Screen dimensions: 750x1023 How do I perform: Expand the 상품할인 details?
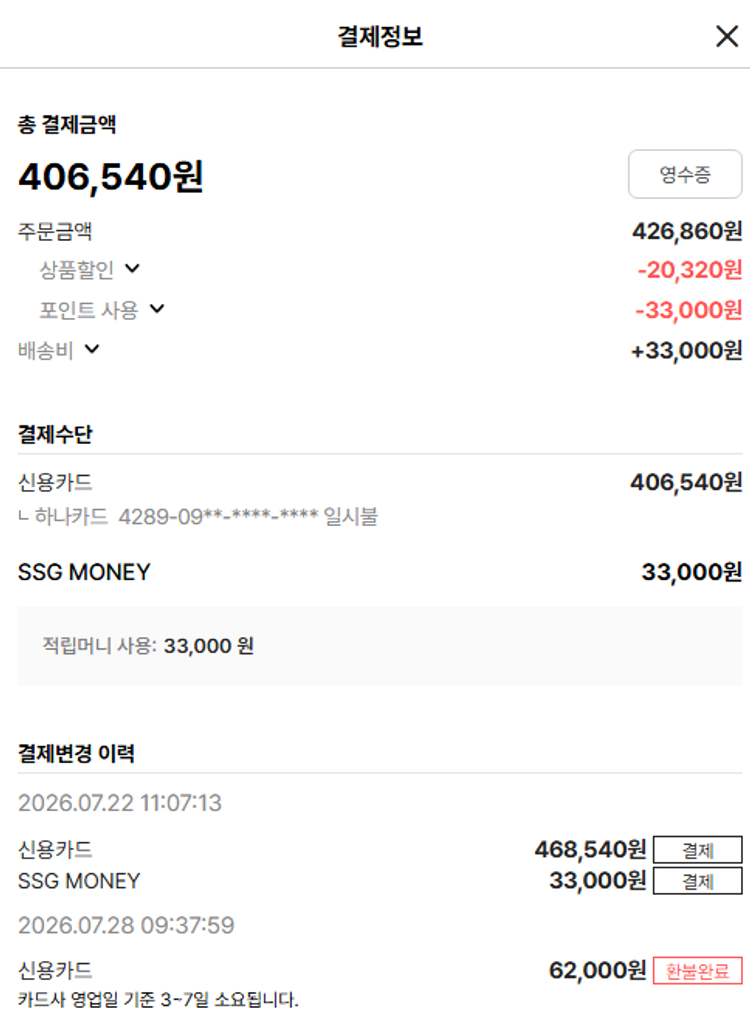(x=132, y=269)
